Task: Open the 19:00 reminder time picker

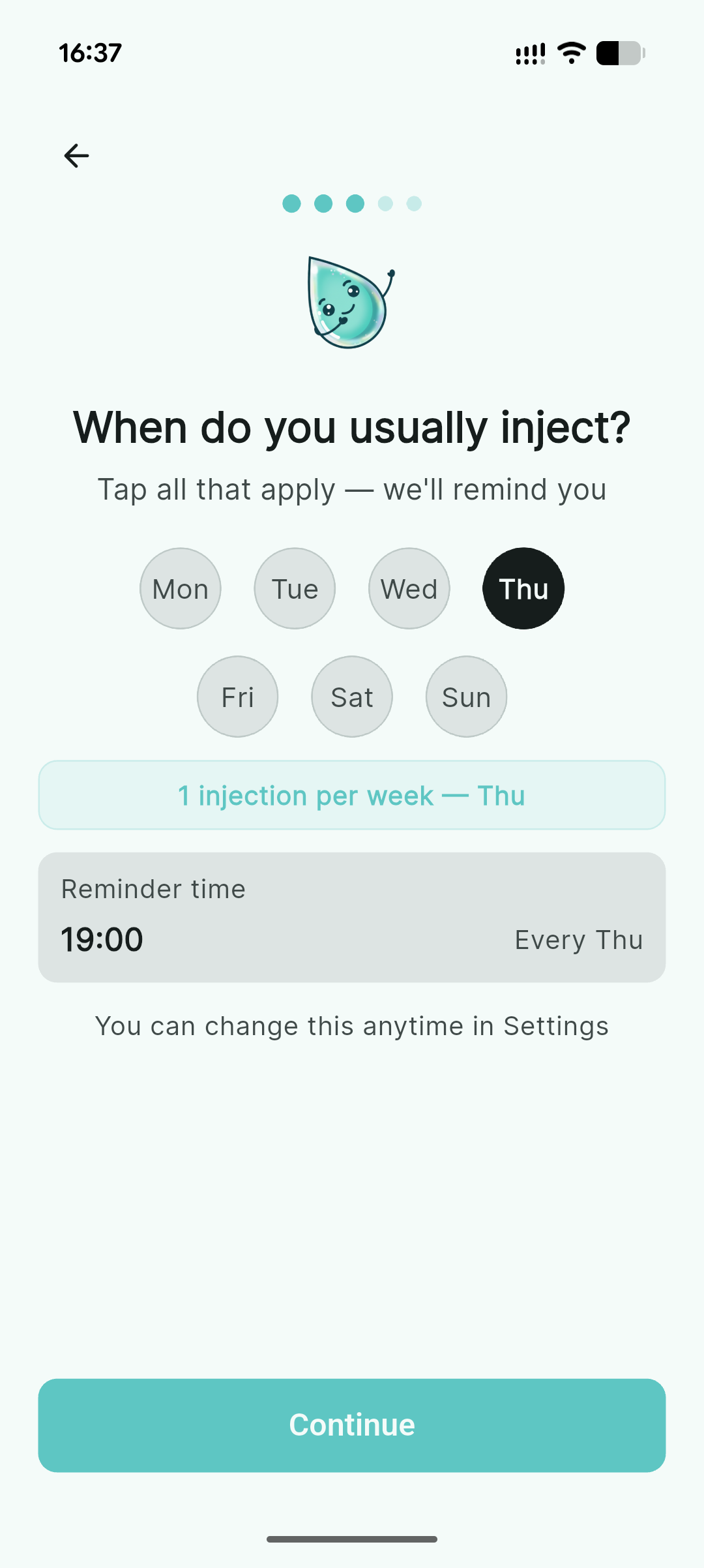Action: [102, 939]
